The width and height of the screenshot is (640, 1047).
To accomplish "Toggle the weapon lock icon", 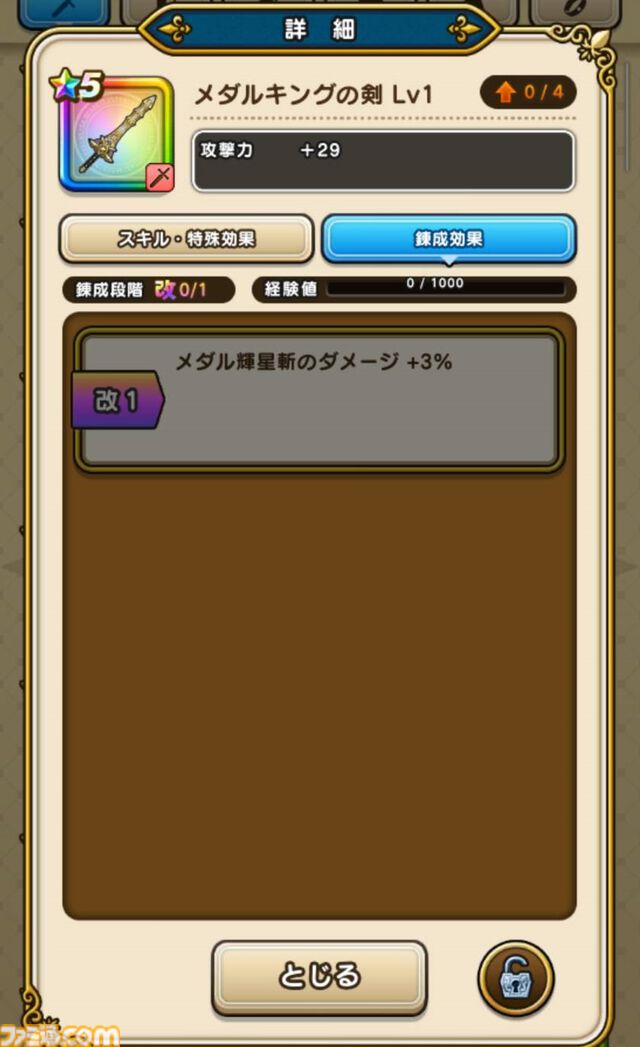I will click(x=516, y=976).
